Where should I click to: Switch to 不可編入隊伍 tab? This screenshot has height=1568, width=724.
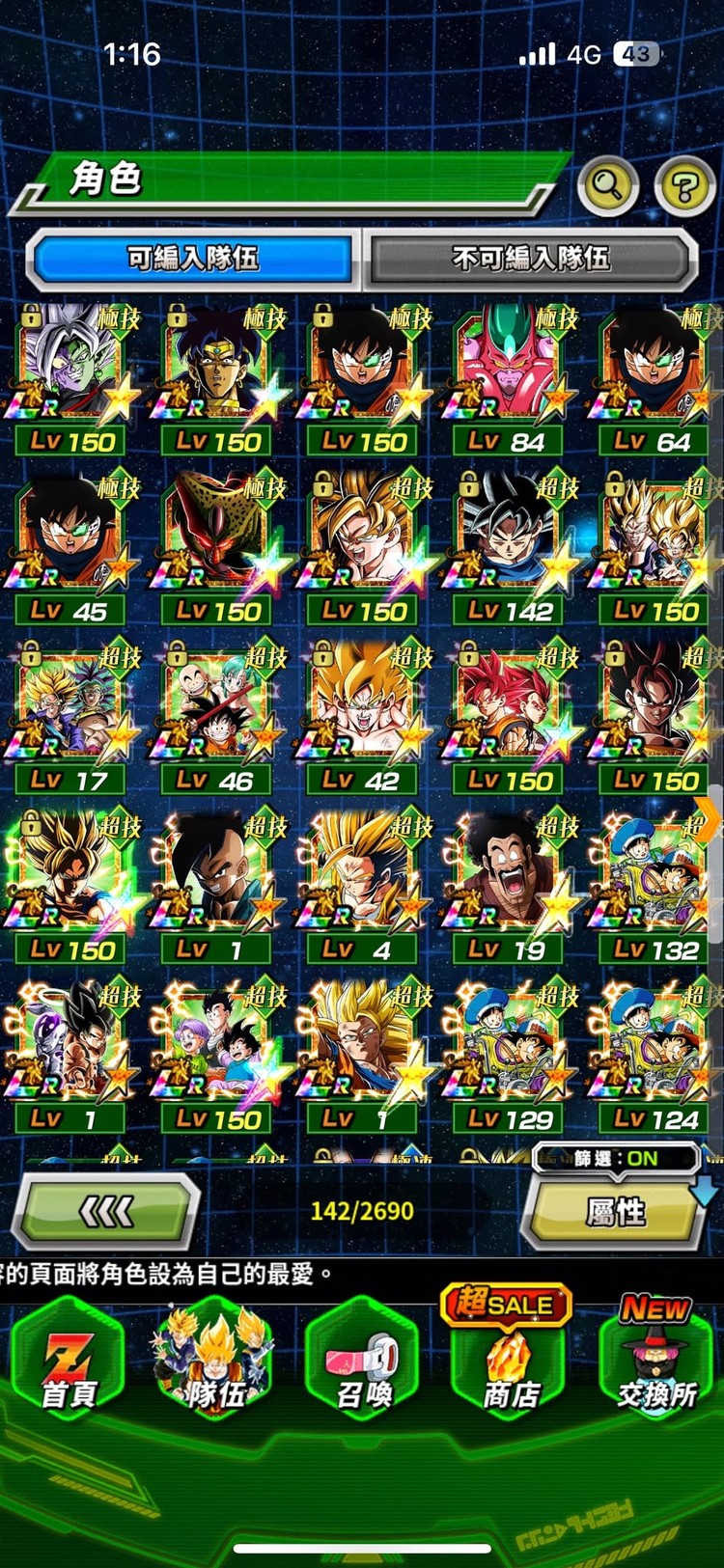(530, 259)
